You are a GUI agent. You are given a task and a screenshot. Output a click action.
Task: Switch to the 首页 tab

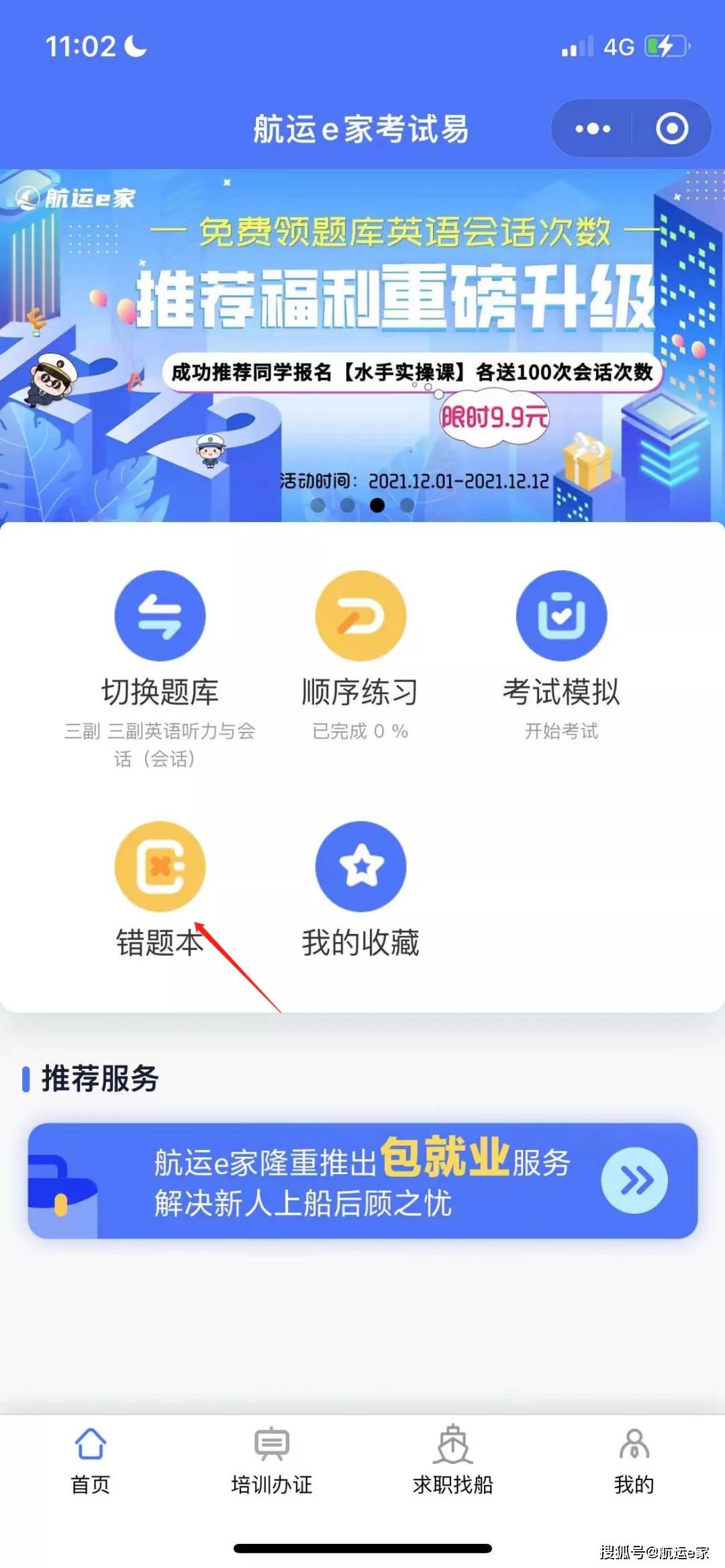91,1461
